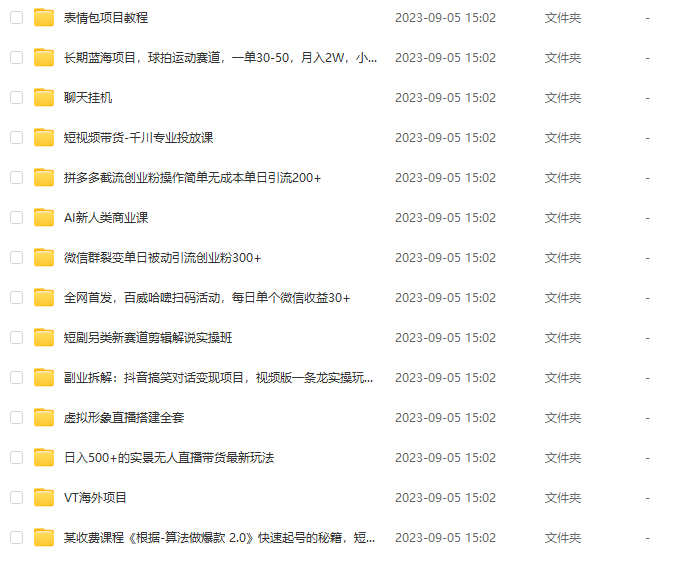The image size is (675, 561).
Task: Open the 长期蓝海项目 球拍运动赛道 folder
Action: click(220, 58)
